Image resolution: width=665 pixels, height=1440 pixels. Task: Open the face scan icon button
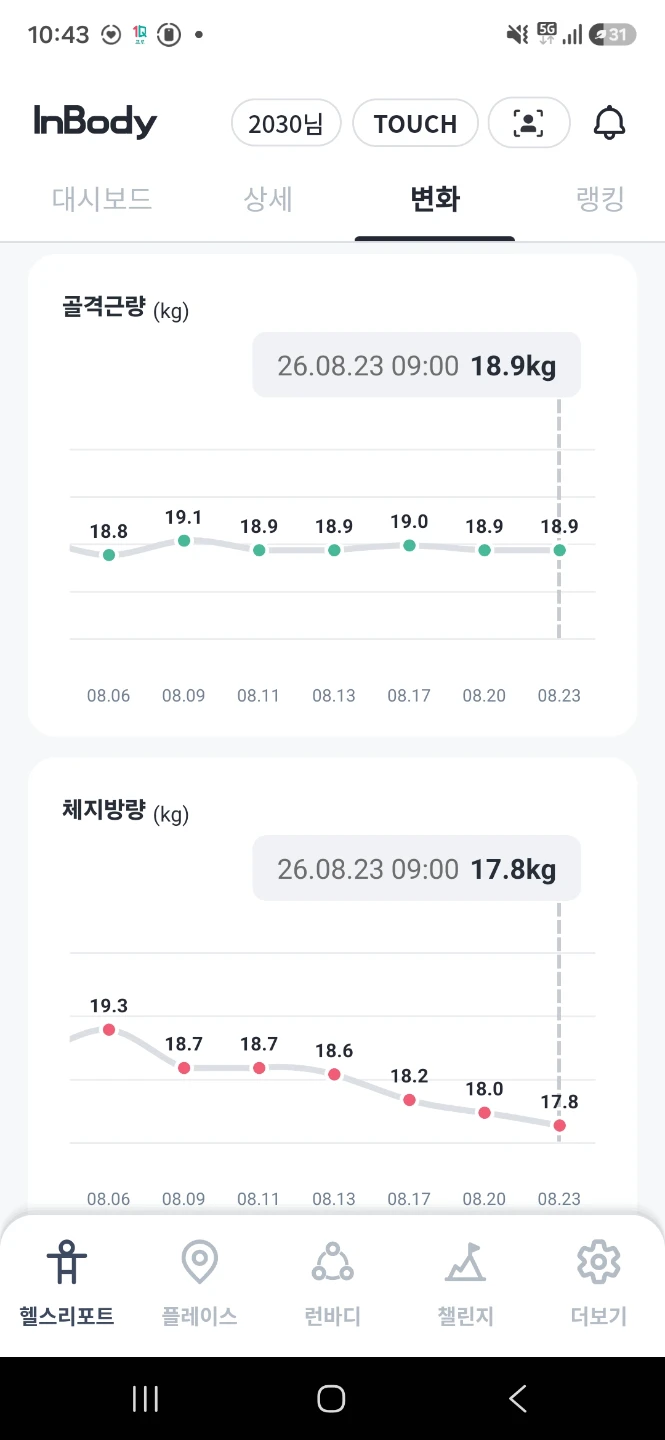[528, 124]
